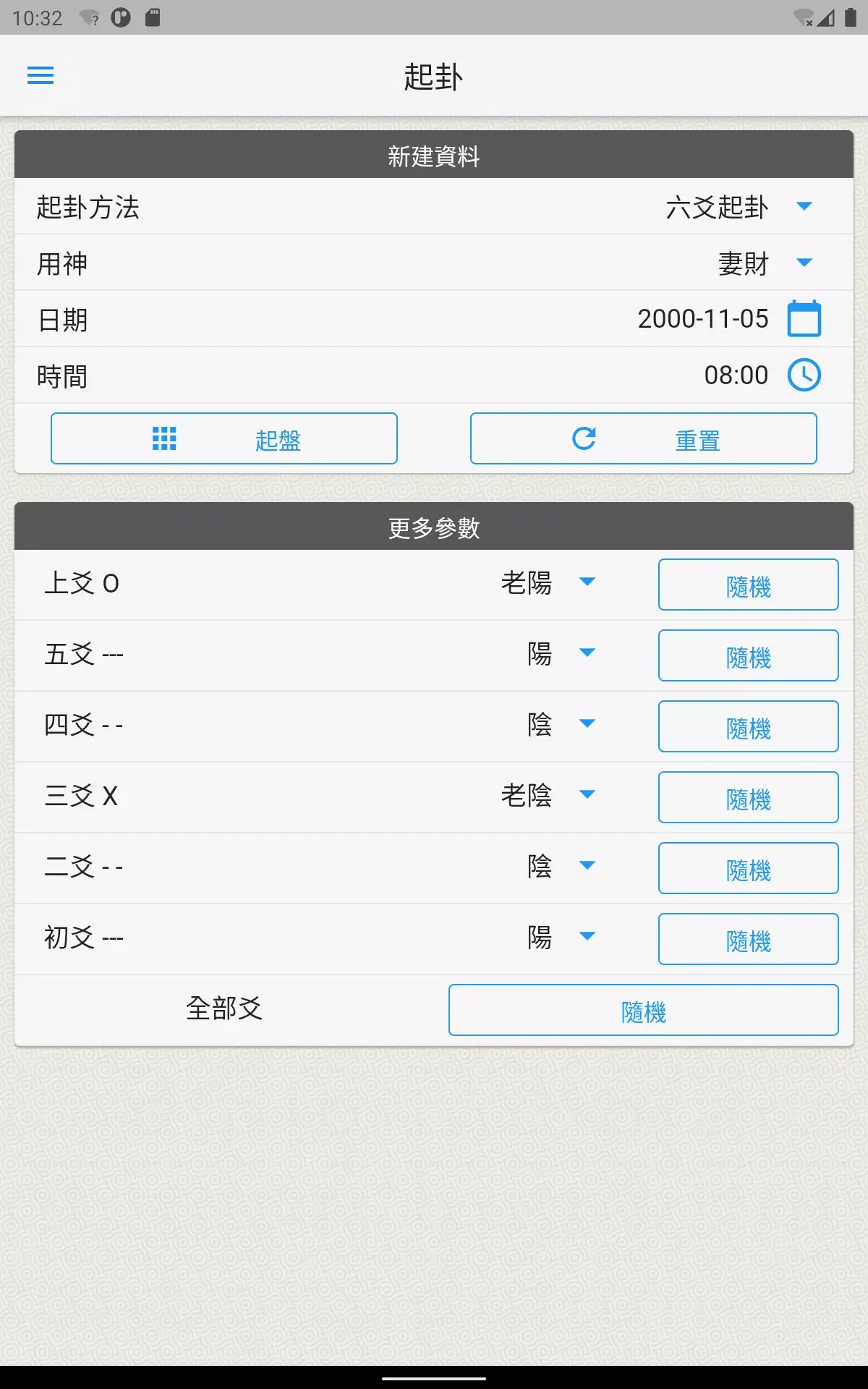This screenshot has height=1389, width=868.
Task: Open the clock time picker for 時間
Action: click(x=804, y=375)
